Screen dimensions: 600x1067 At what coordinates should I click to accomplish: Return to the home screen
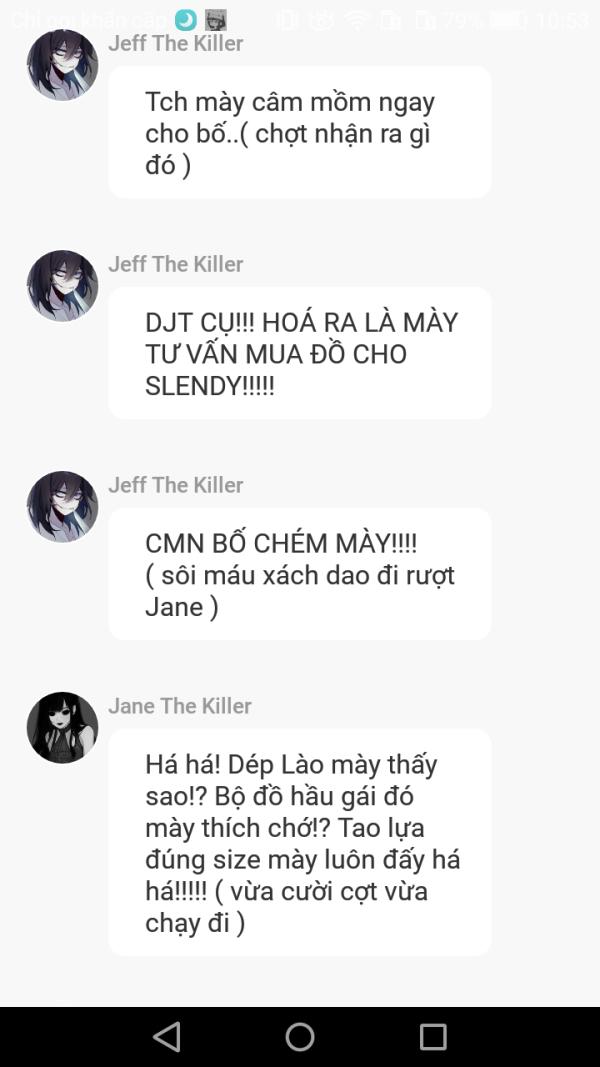[x=300, y=1036]
